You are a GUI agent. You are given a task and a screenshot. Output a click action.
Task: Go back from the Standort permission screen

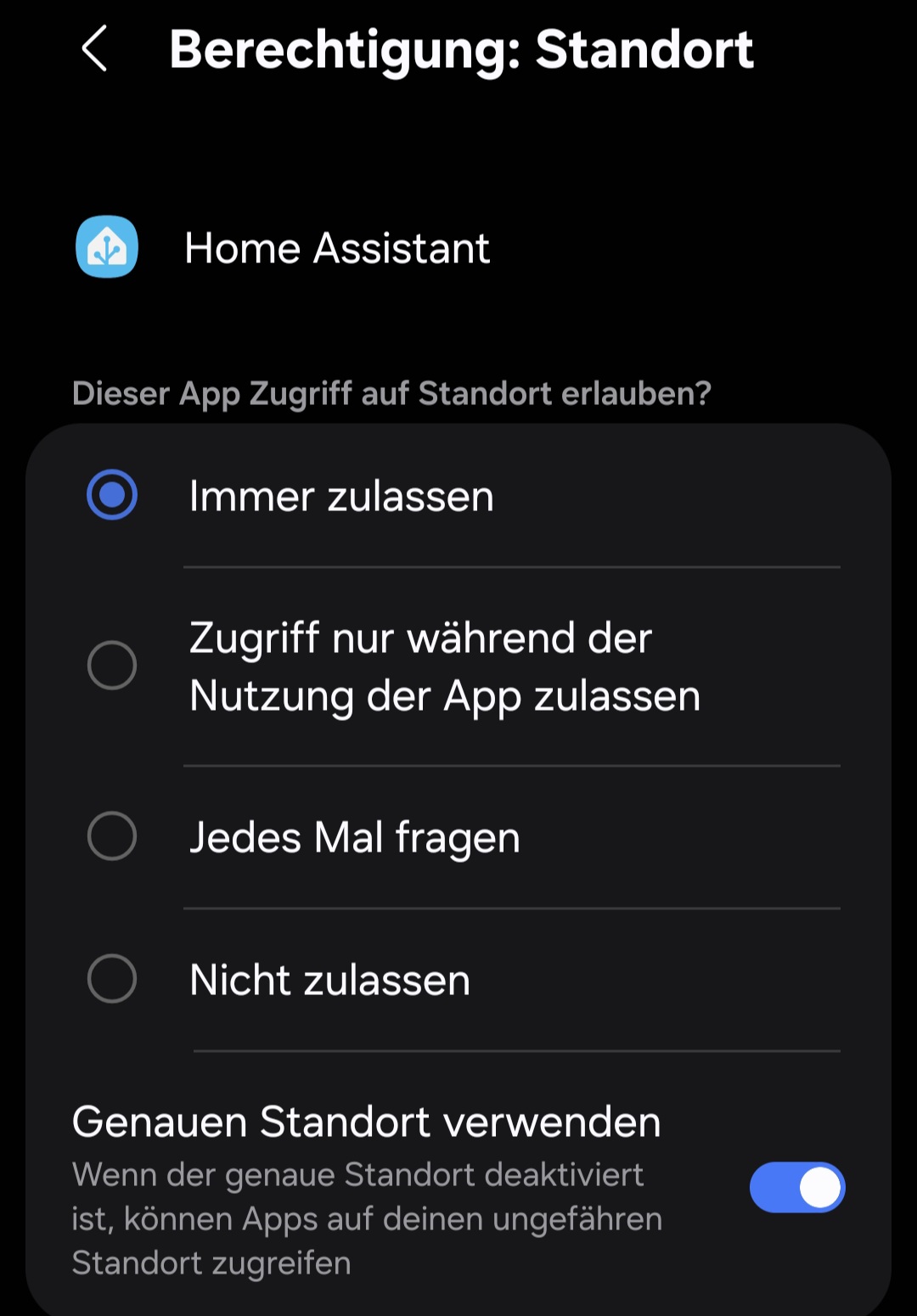tap(95, 49)
